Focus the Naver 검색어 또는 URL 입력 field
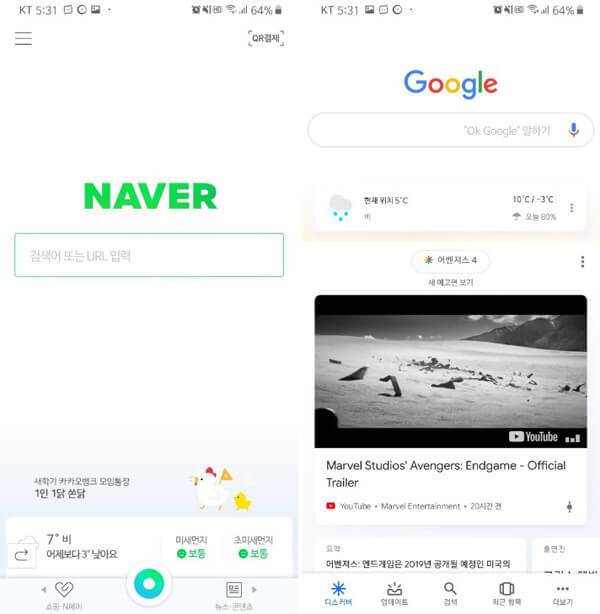This screenshot has height=614, width=600. click(x=149, y=255)
